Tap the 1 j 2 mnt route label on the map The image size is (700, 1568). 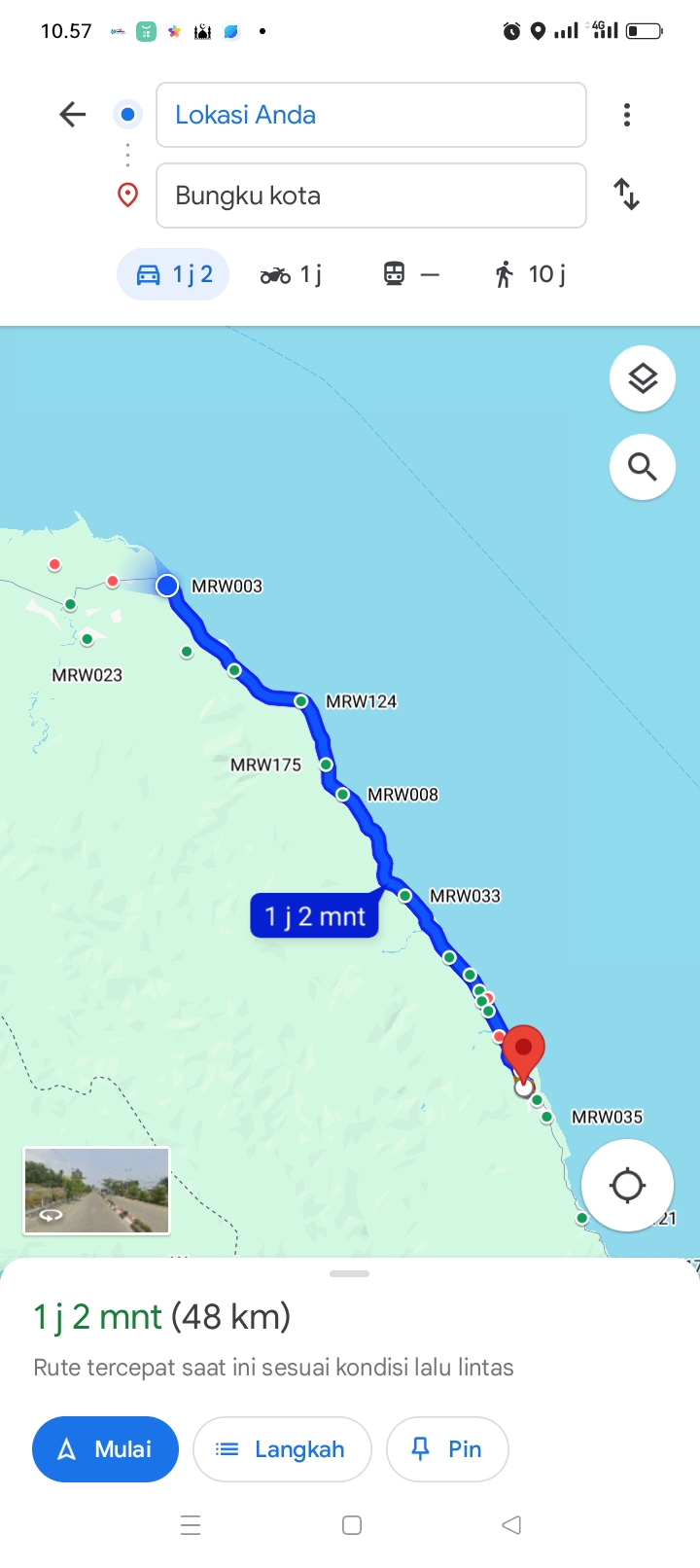[314, 916]
